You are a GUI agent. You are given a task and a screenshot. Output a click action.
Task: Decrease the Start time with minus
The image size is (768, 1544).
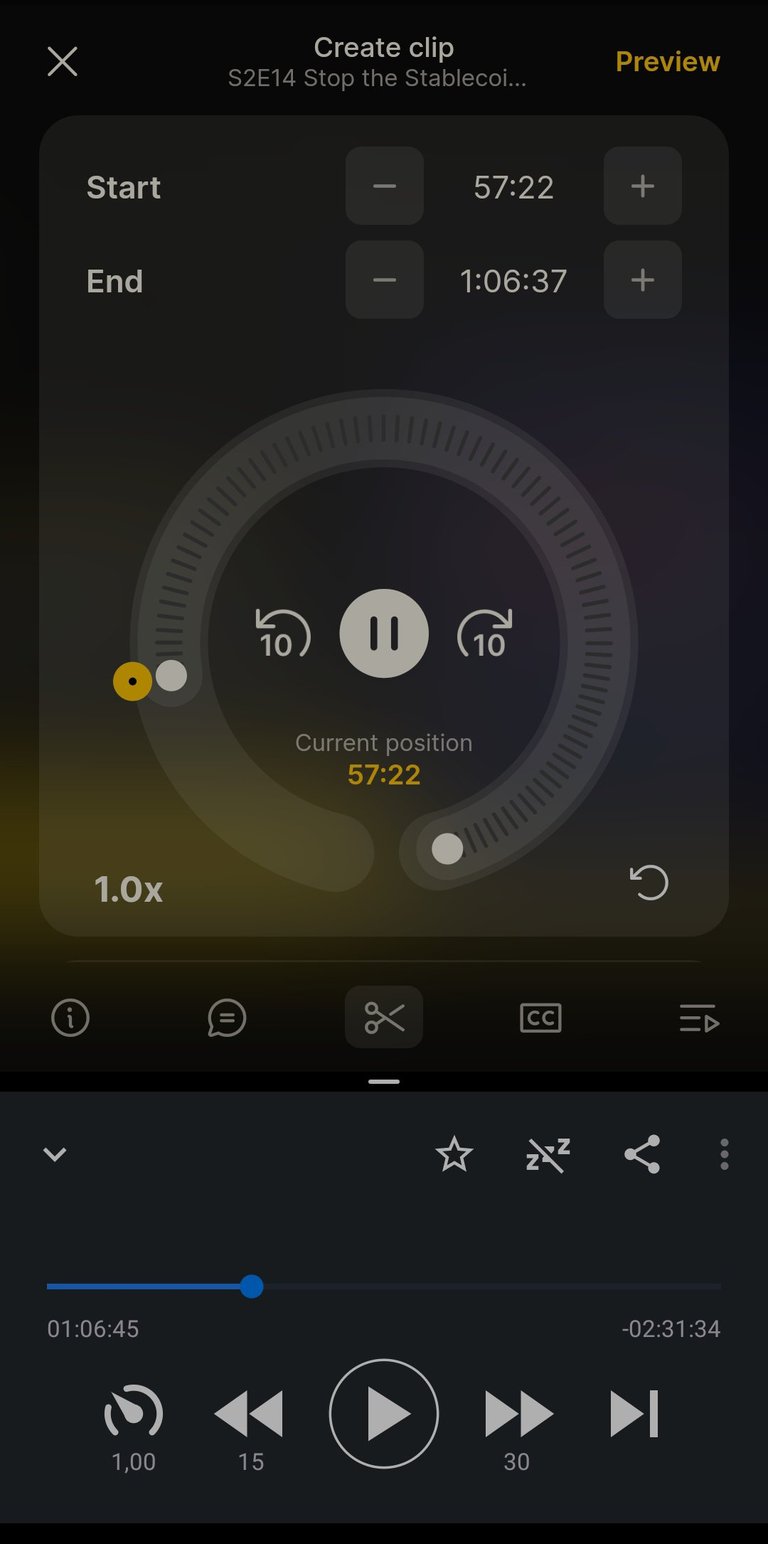[385, 186]
